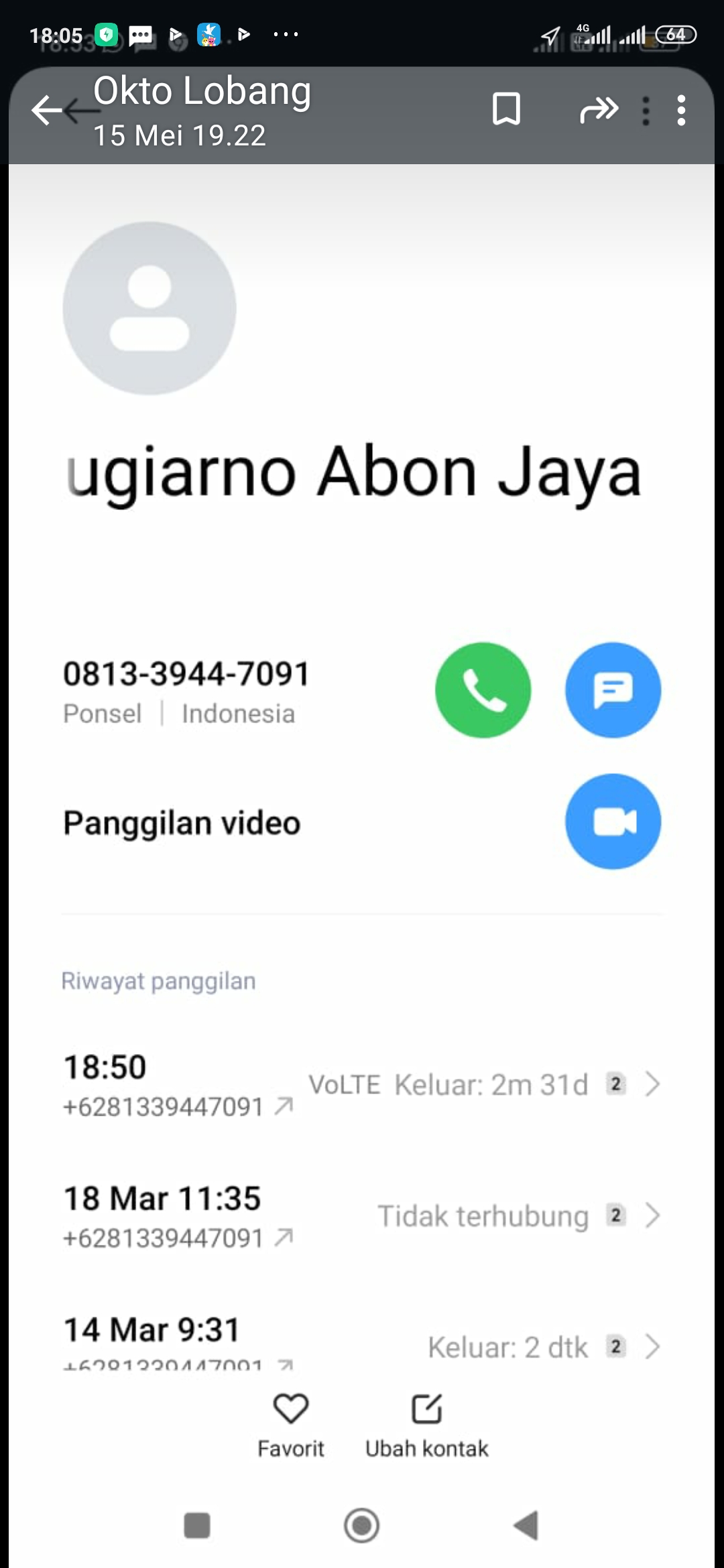
Task: Tap the phone number 0813-3944-7091
Action: coord(186,673)
